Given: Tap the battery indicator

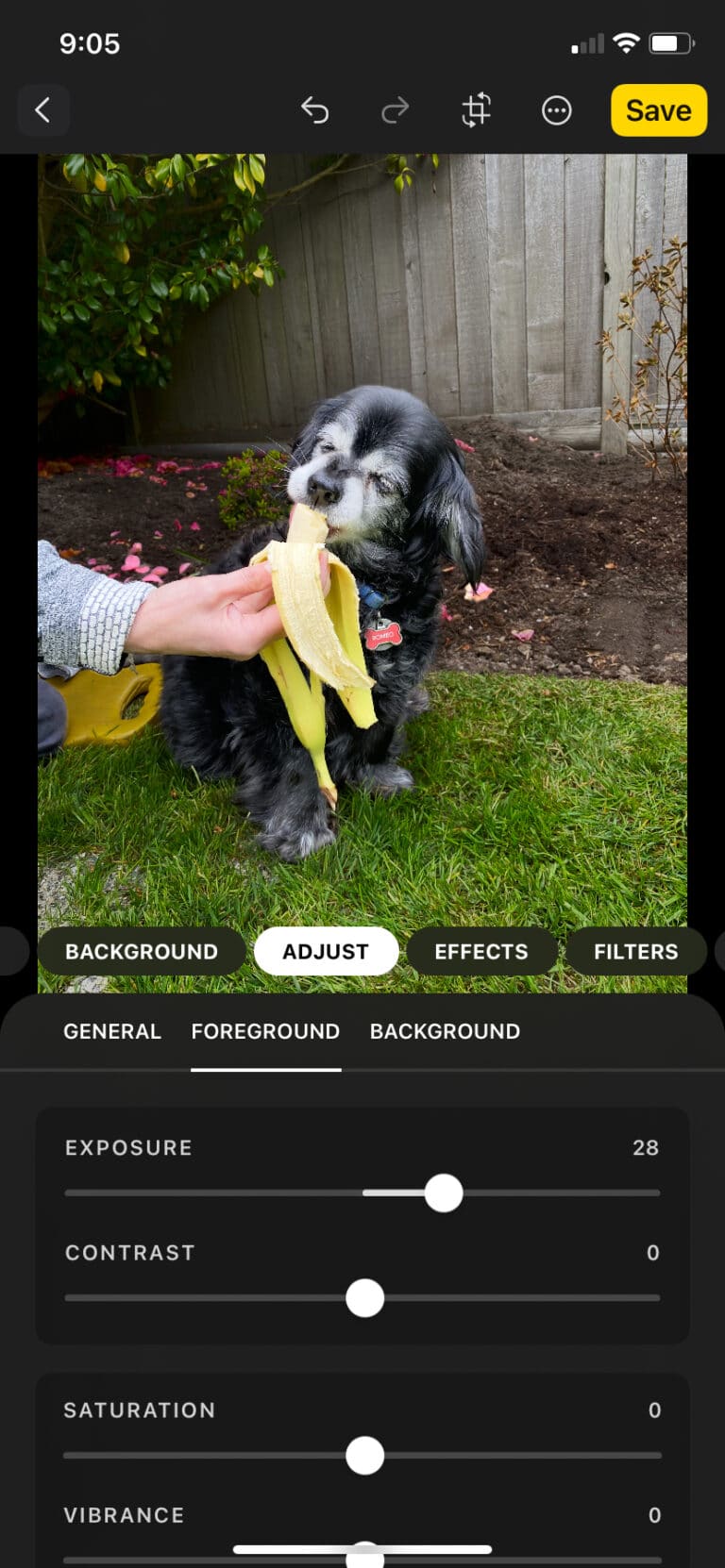Looking at the screenshot, I should tap(672, 43).
